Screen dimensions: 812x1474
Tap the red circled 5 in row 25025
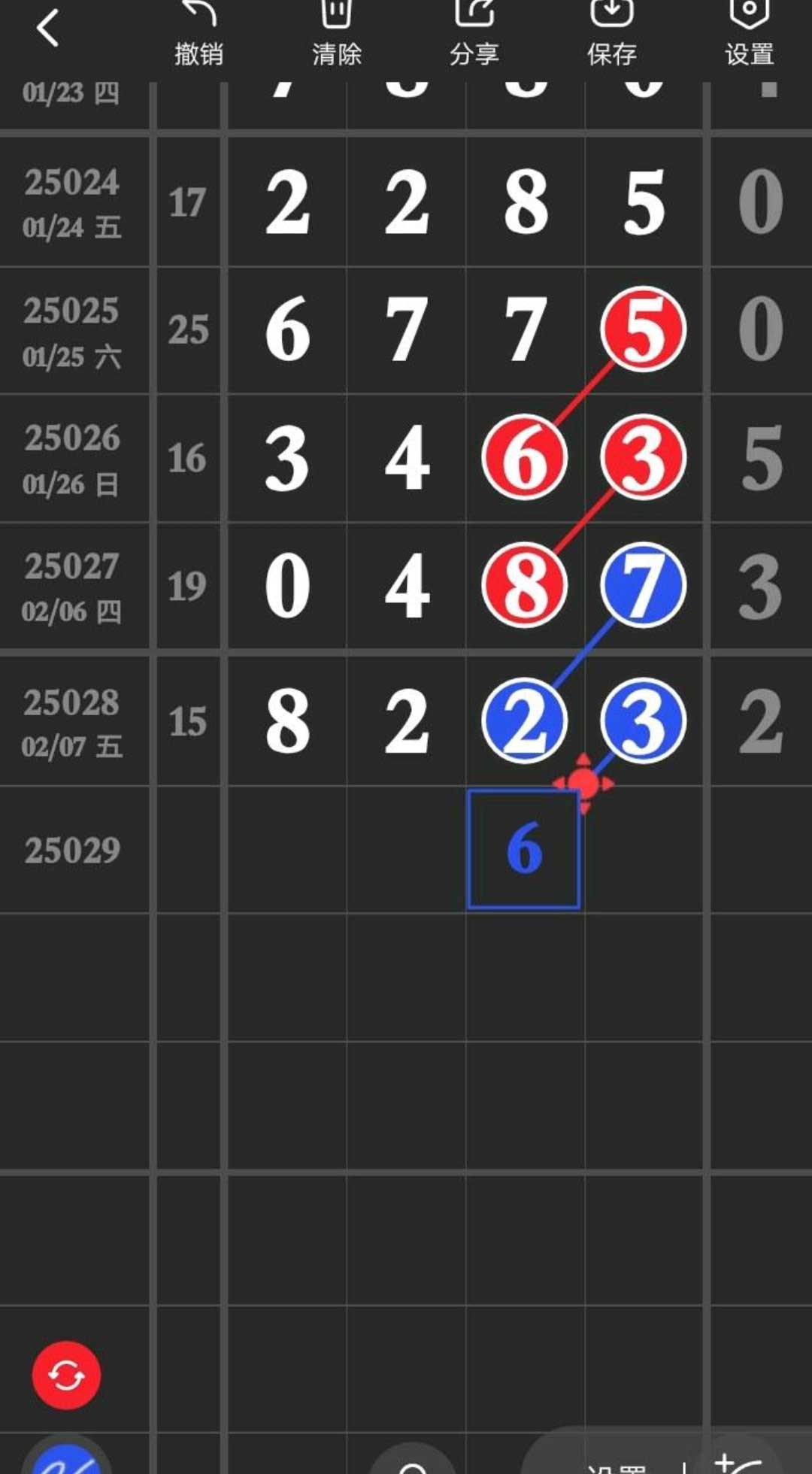click(x=643, y=329)
